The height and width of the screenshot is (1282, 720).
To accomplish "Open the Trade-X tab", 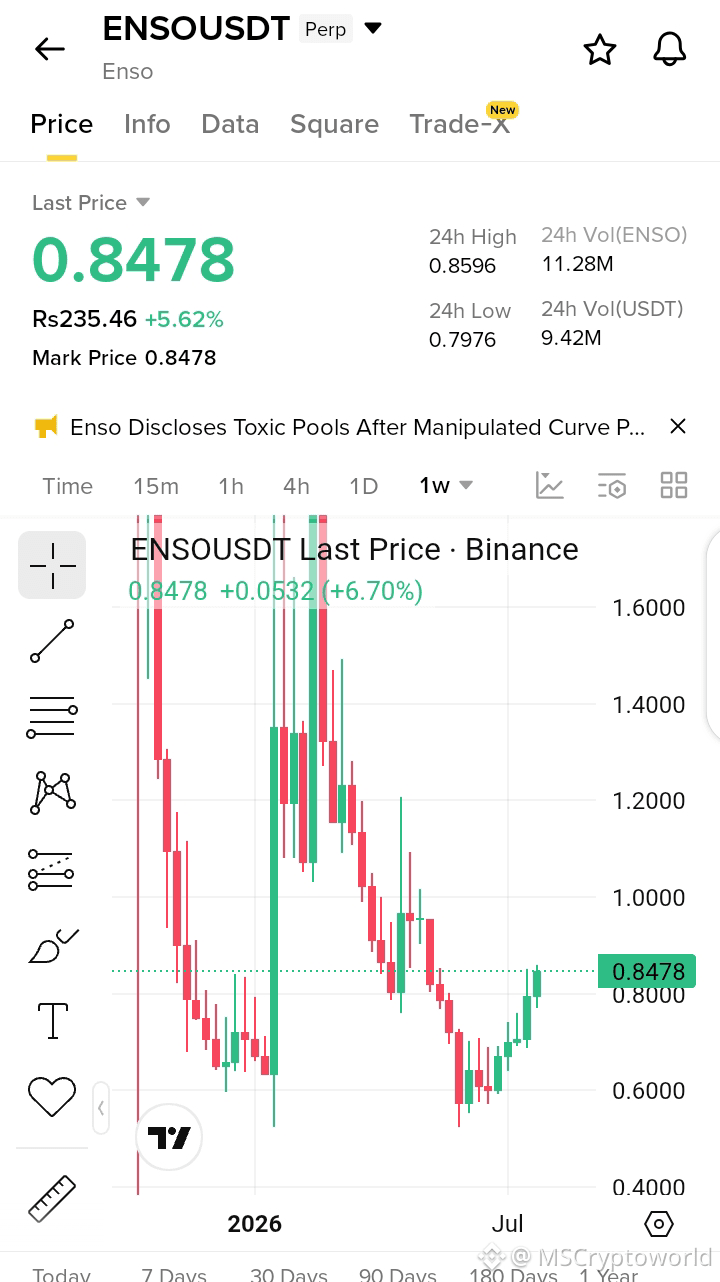I will tap(459, 124).
